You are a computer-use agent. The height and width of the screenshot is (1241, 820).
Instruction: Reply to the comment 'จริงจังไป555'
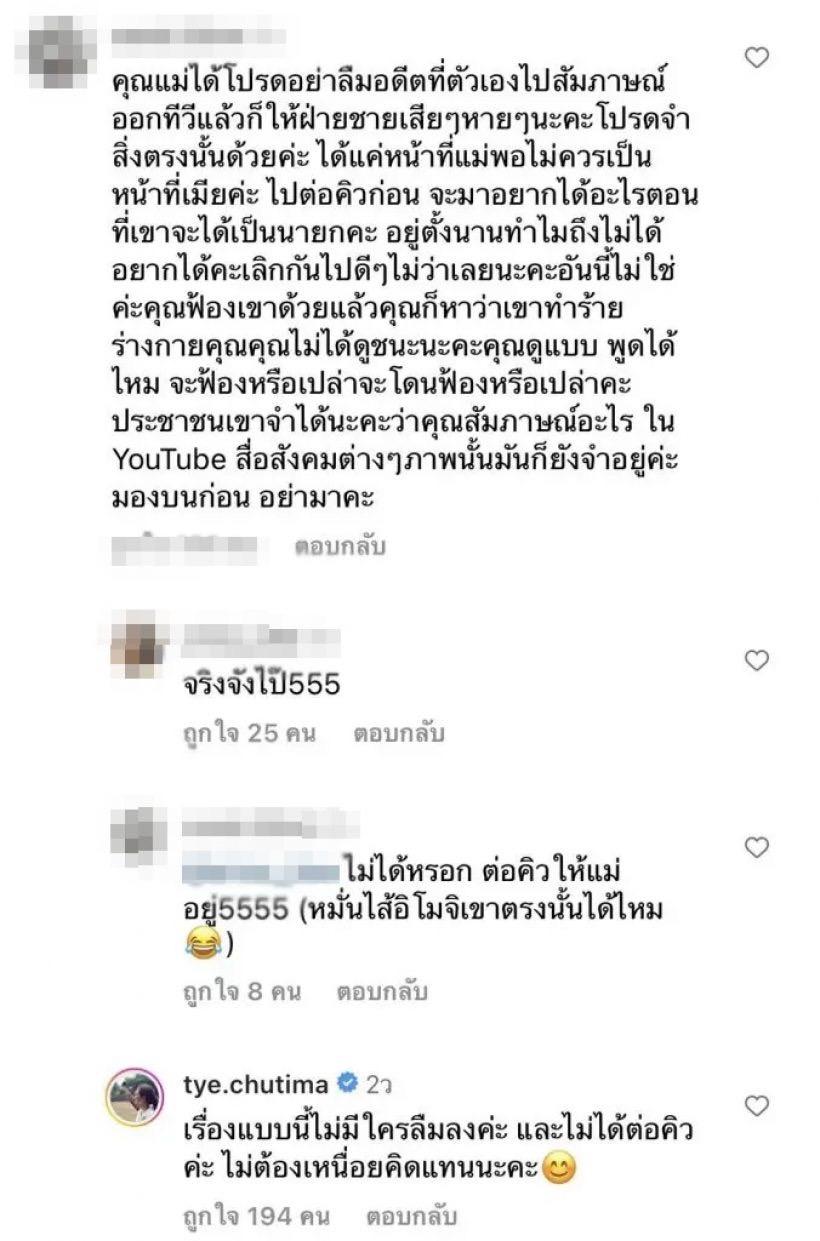[x=398, y=733]
